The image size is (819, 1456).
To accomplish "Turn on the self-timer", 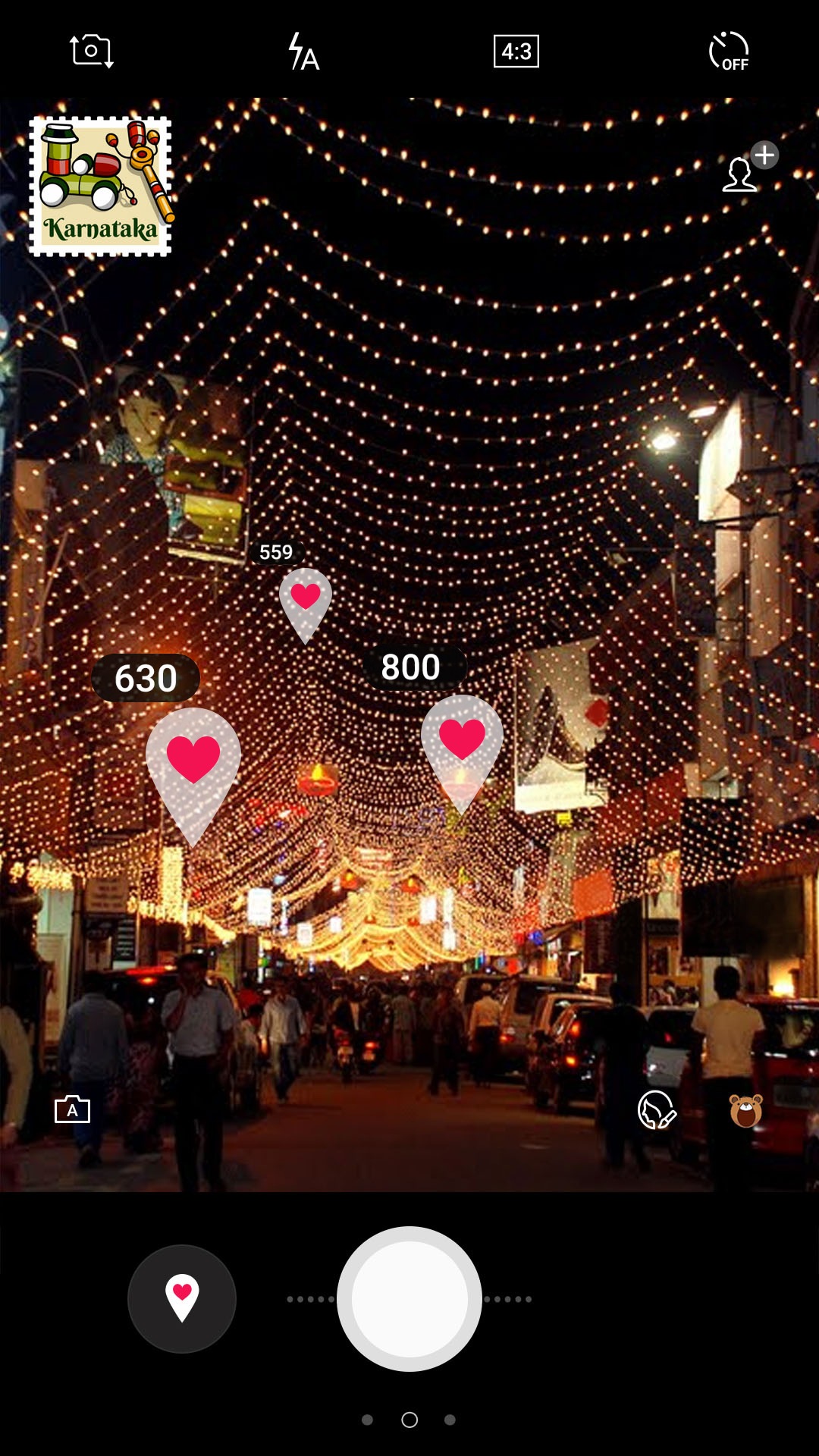I will click(729, 52).
